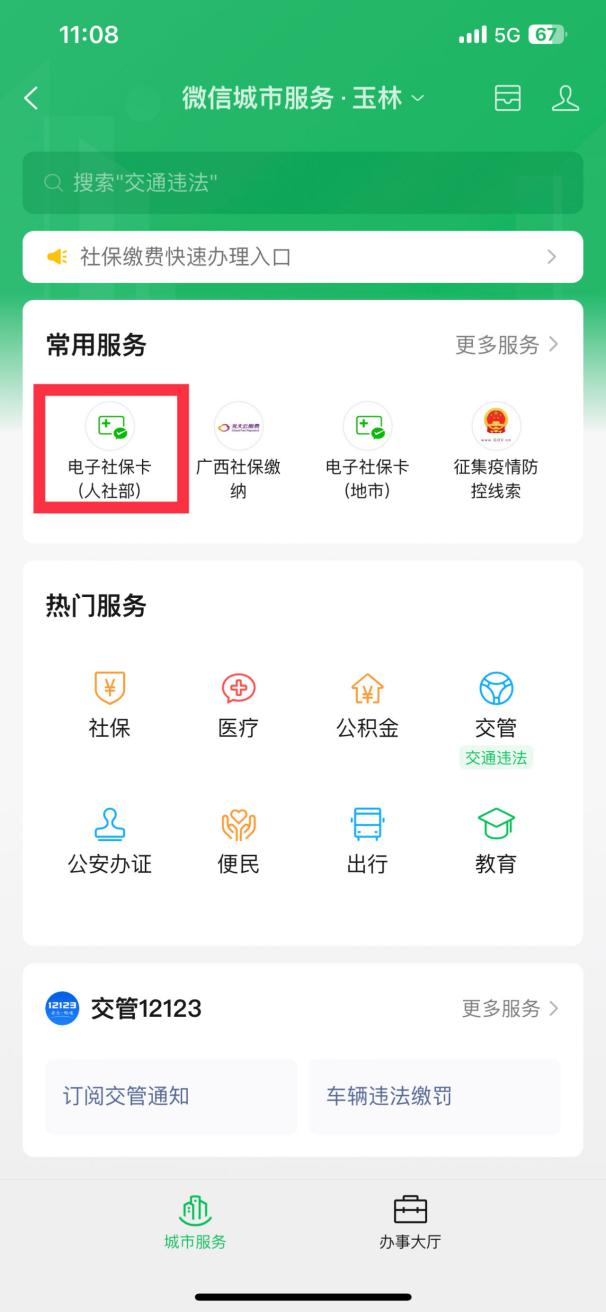Open 广西社保缴纳 service
The image size is (606, 1312).
point(238,452)
